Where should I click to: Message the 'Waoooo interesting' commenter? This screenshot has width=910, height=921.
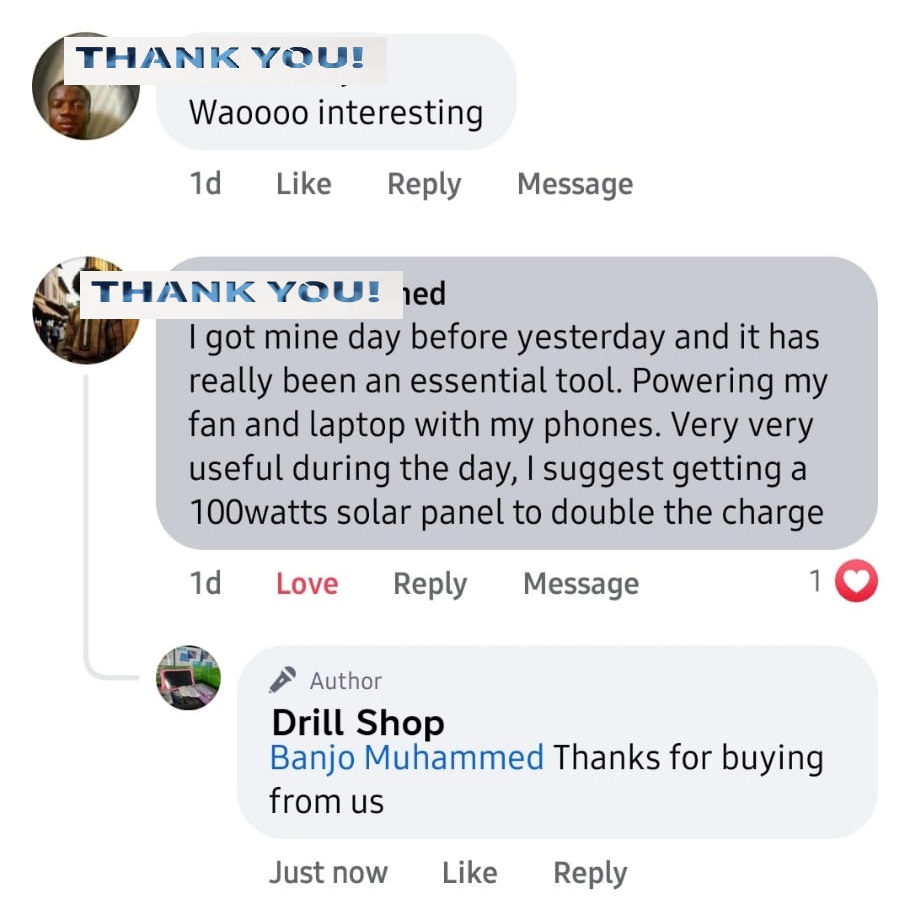(x=574, y=184)
